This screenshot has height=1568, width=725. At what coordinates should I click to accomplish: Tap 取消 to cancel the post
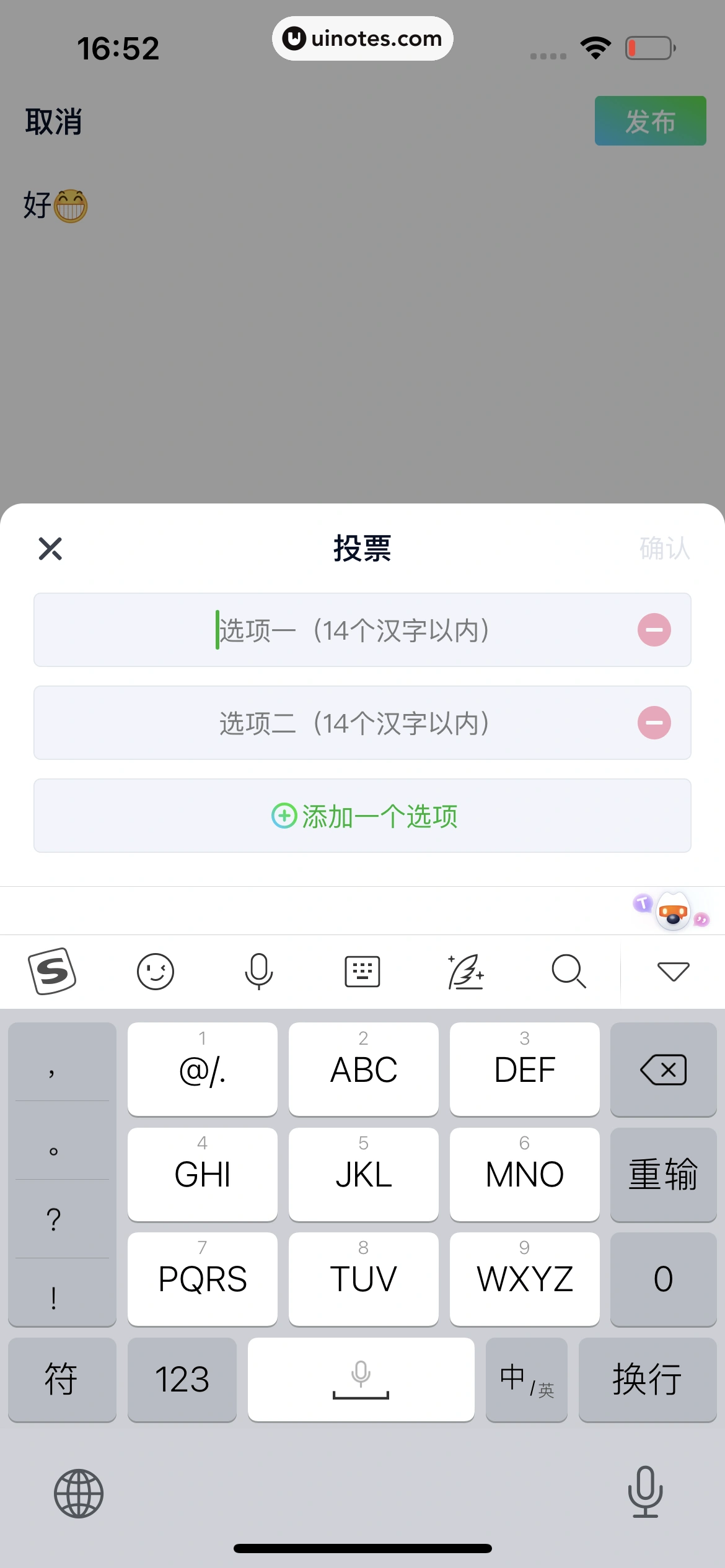point(53,121)
